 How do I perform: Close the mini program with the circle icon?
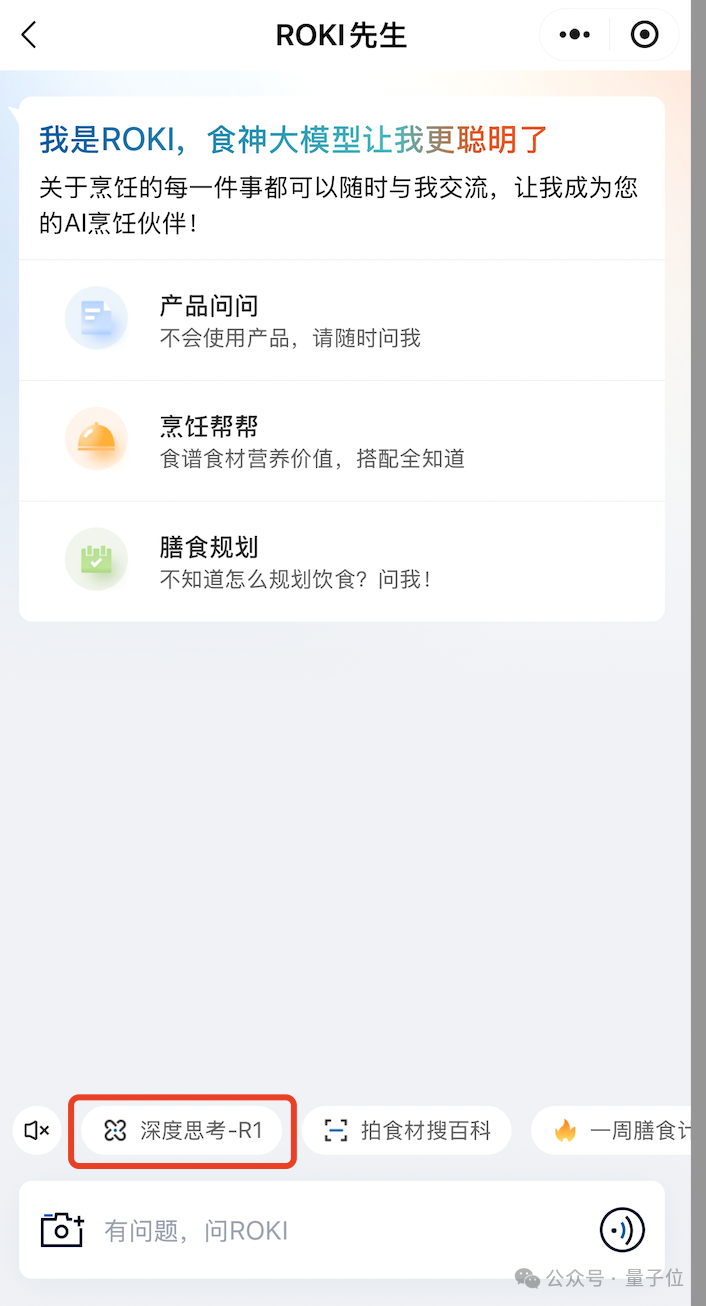[x=645, y=35]
